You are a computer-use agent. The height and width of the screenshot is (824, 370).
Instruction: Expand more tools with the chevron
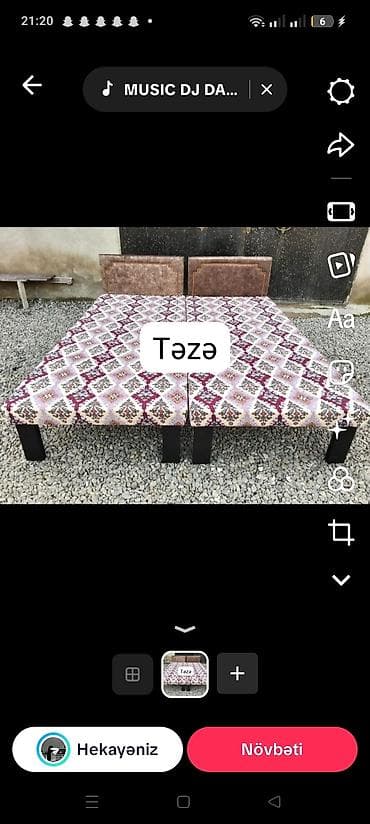pos(341,580)
